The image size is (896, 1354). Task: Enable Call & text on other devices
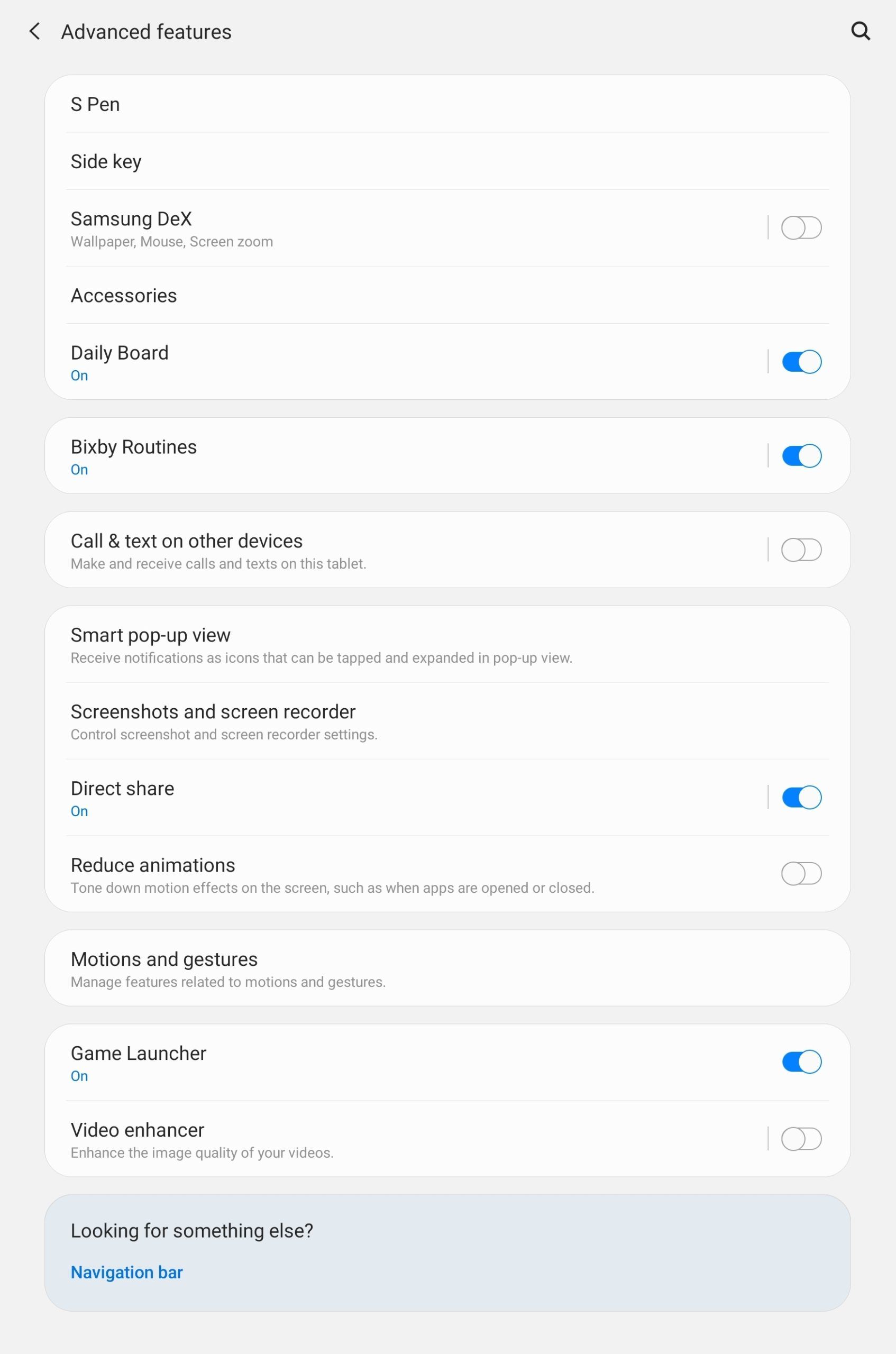point(801,550)
